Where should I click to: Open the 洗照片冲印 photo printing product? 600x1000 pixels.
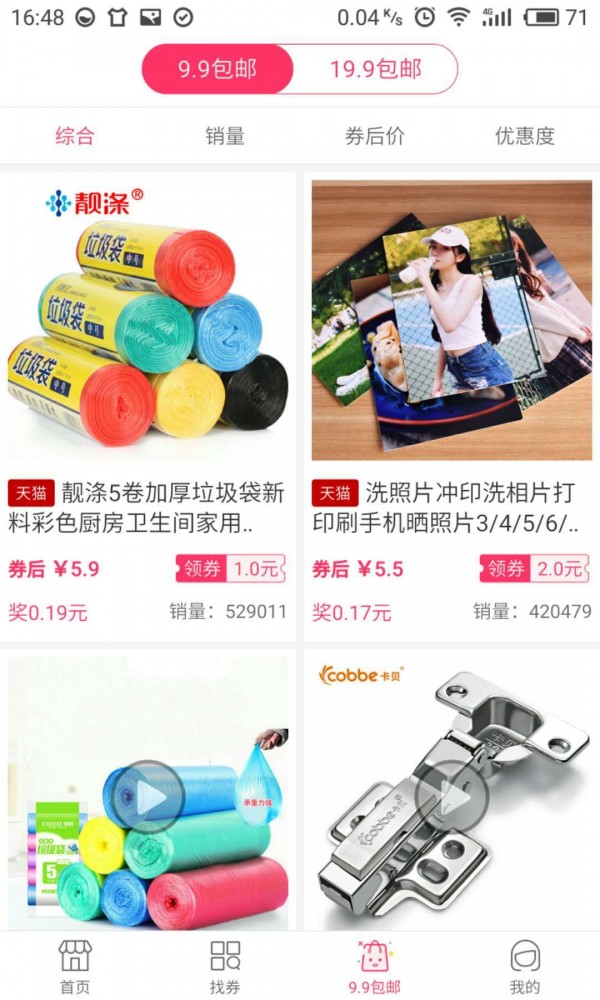point(451,406)
